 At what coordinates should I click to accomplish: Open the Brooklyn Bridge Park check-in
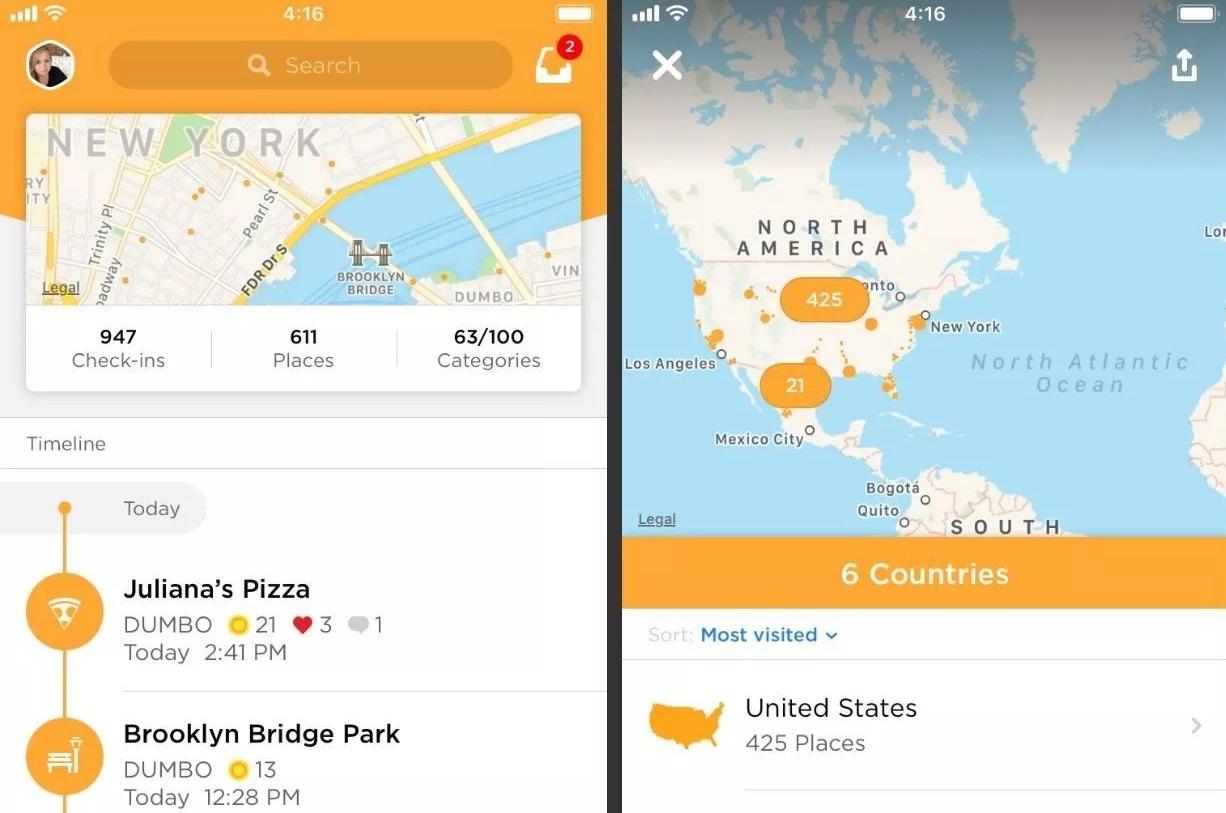click(x=300, y=763)
